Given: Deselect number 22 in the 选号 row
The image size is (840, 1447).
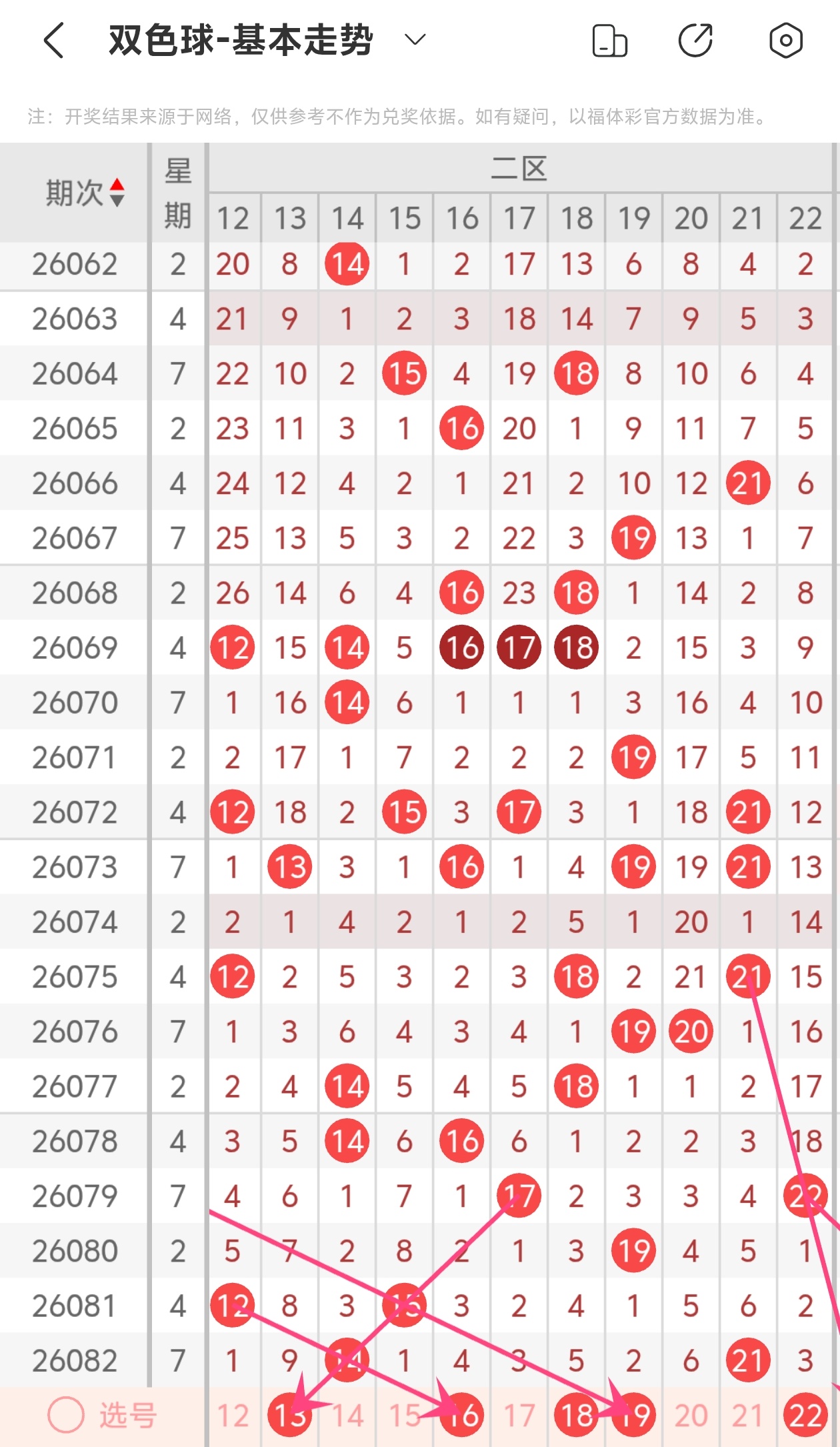Looking at the screenshot, I should (x=805, y=1416).
